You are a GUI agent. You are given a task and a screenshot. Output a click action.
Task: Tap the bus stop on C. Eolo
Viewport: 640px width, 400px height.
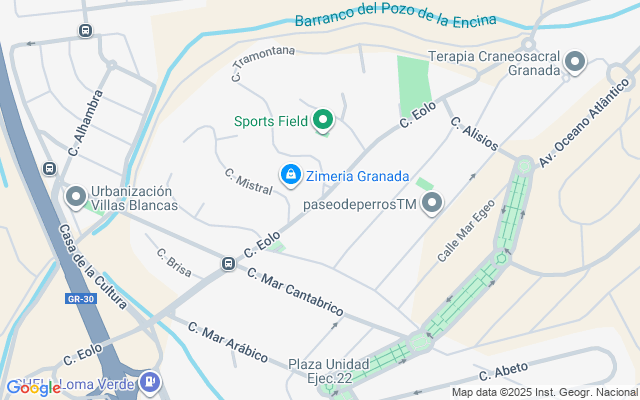pos(228,264)
